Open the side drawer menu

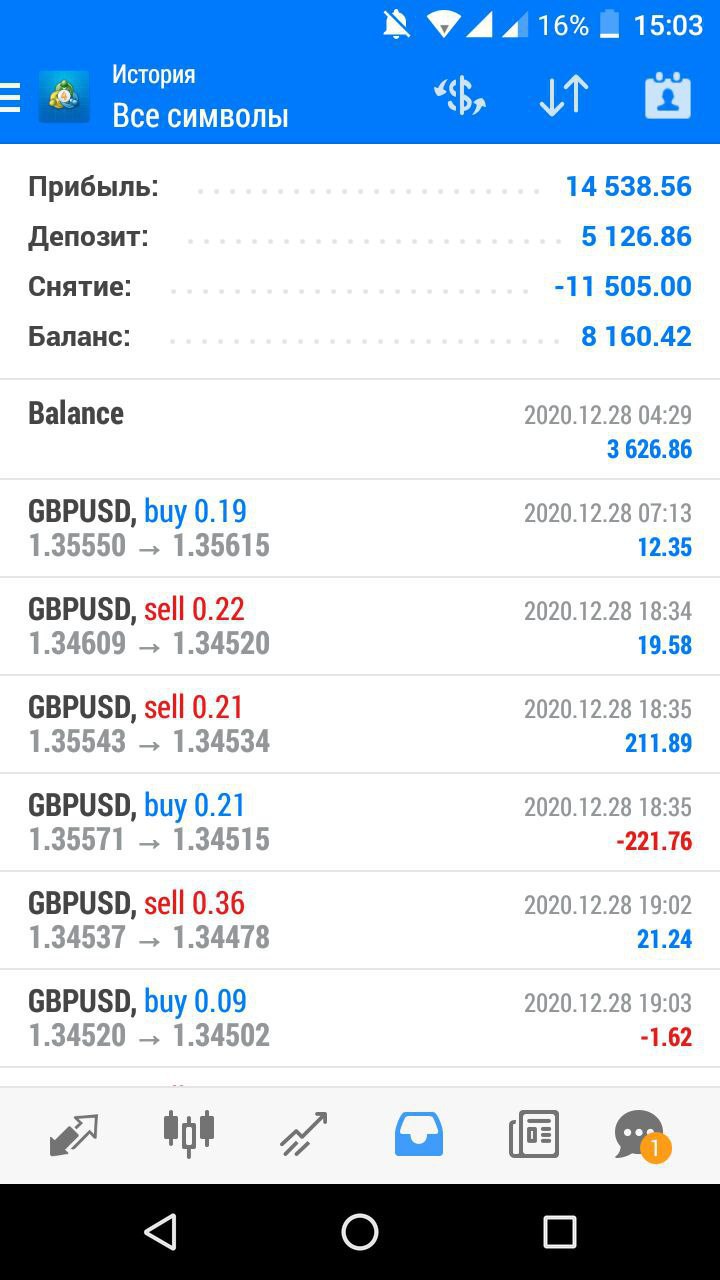click(12, 97)
